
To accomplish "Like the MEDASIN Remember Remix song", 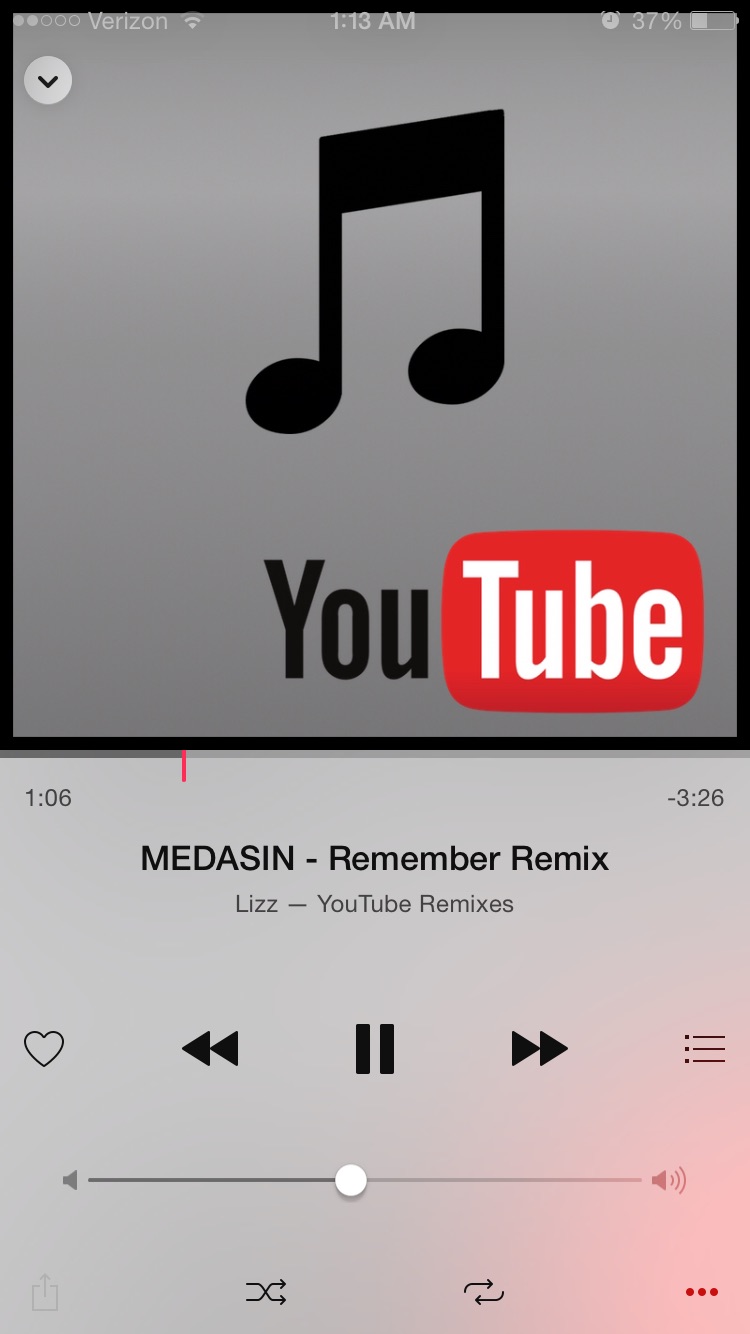I will click(44, 1049).
